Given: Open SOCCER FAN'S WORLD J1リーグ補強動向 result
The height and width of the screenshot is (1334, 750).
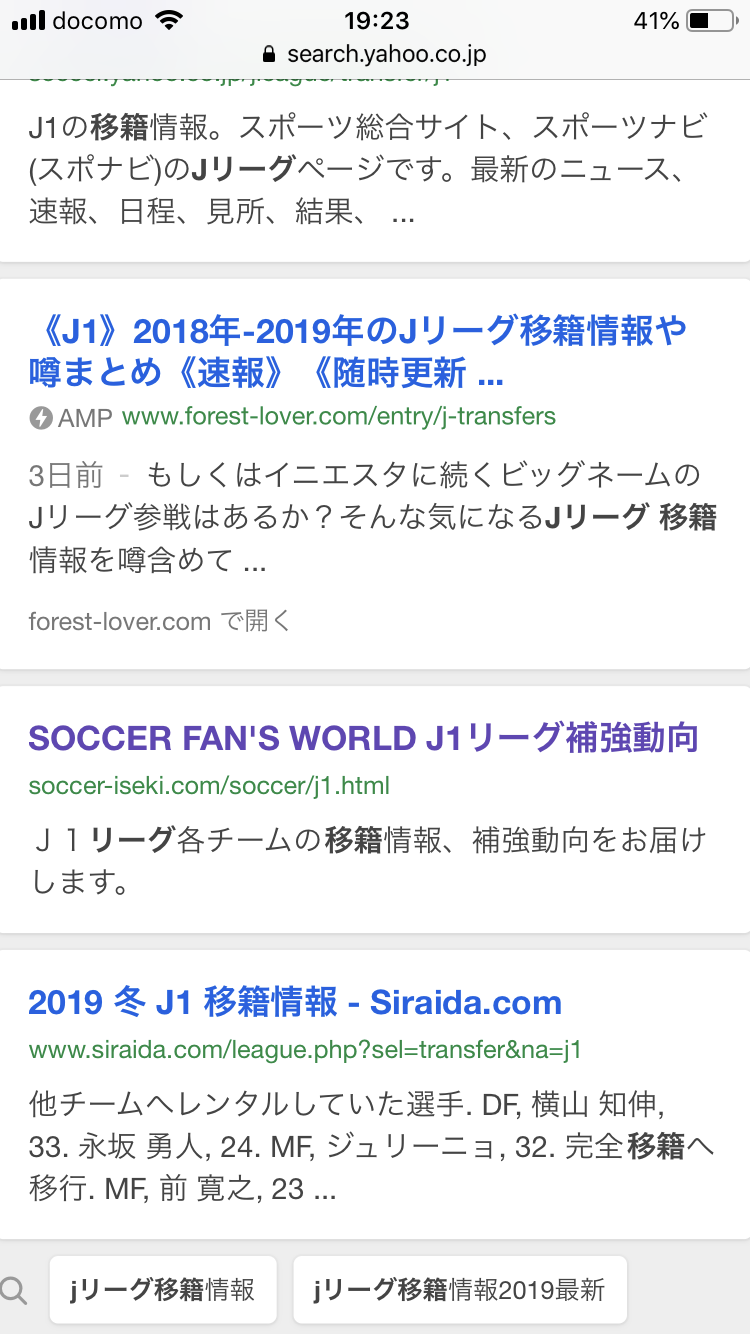Looking at the screenshot, I should pos(363,738).
